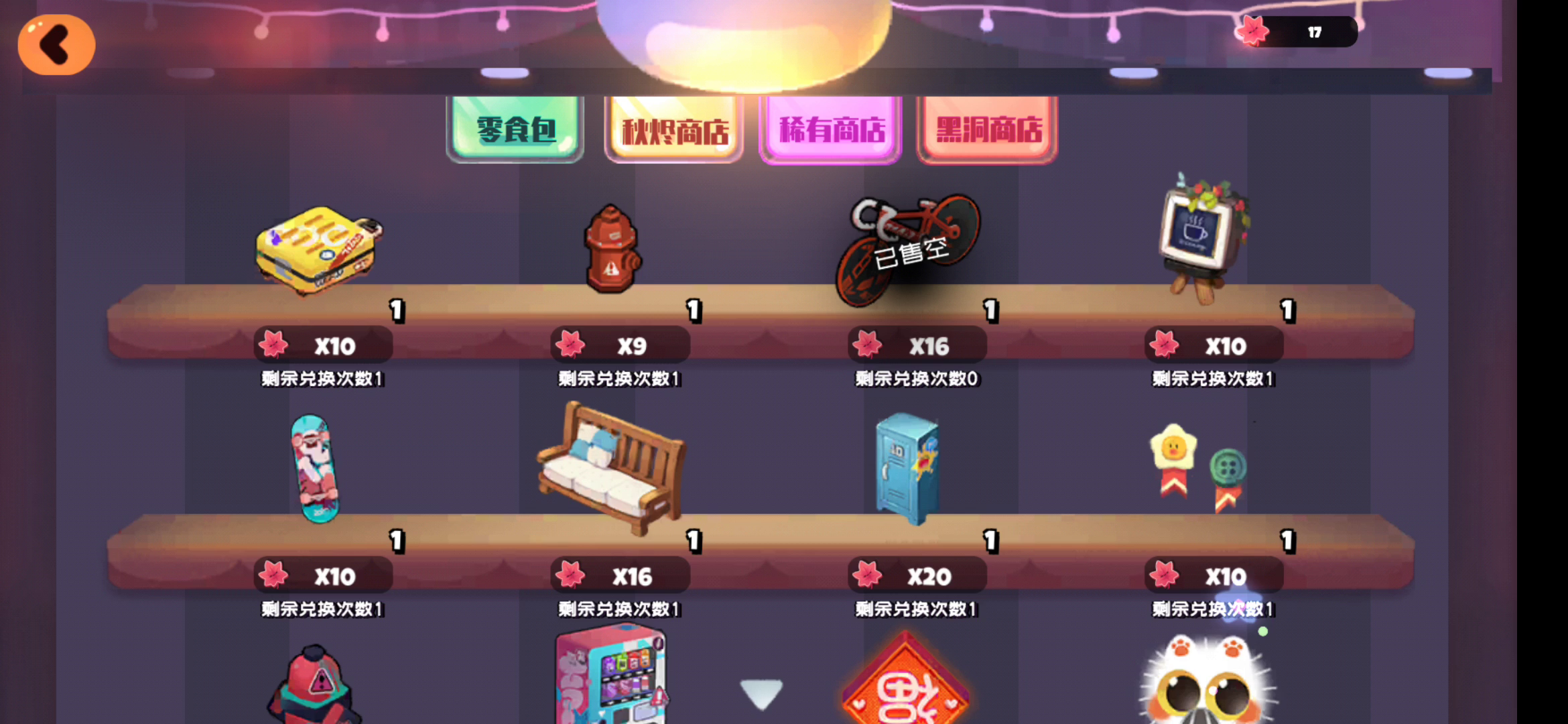Image resolution: width=1568 pixels, height=724 pixels.
Task: Tap the down arrow to see more
Action: coord(761,693)
